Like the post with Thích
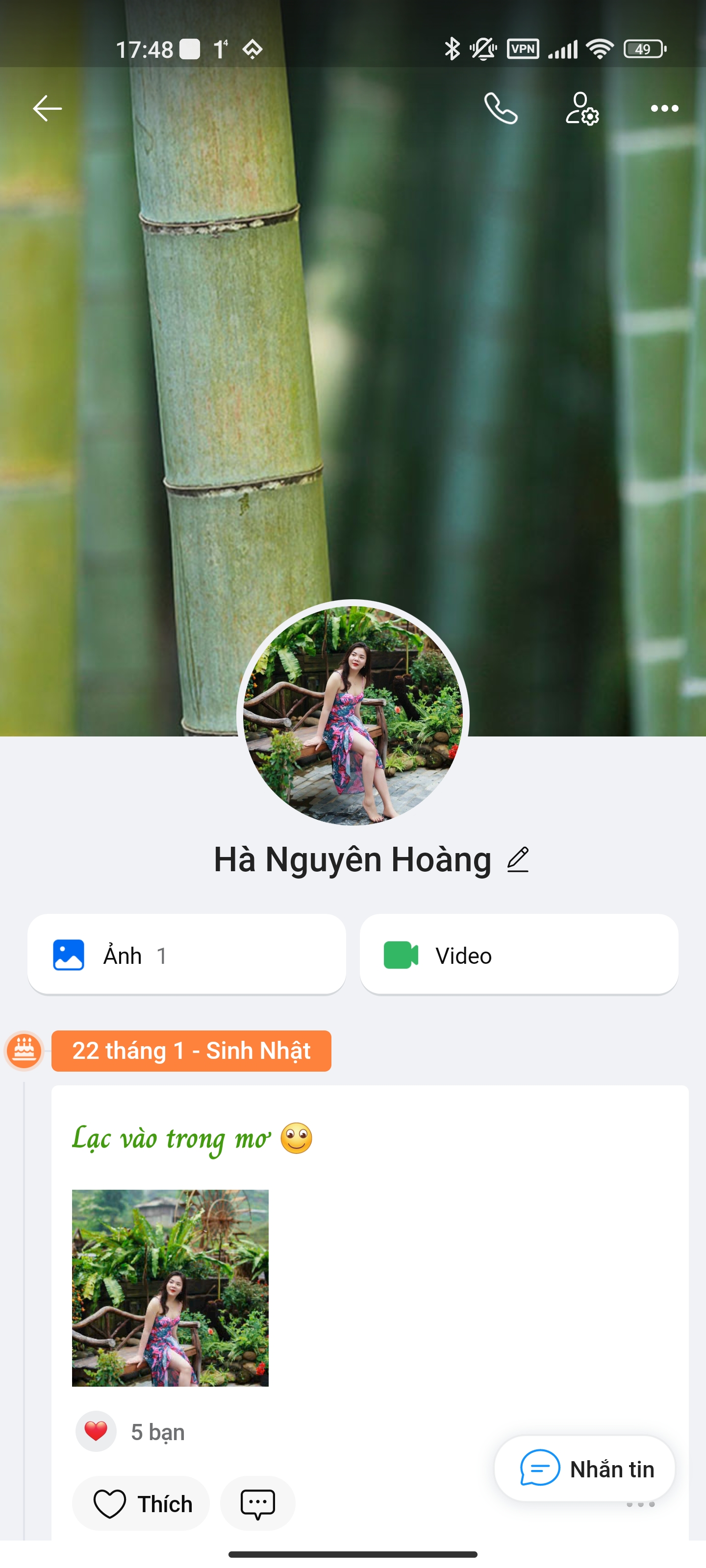The height and width of the screenshot is (1568, 706). coord(141,1503)
